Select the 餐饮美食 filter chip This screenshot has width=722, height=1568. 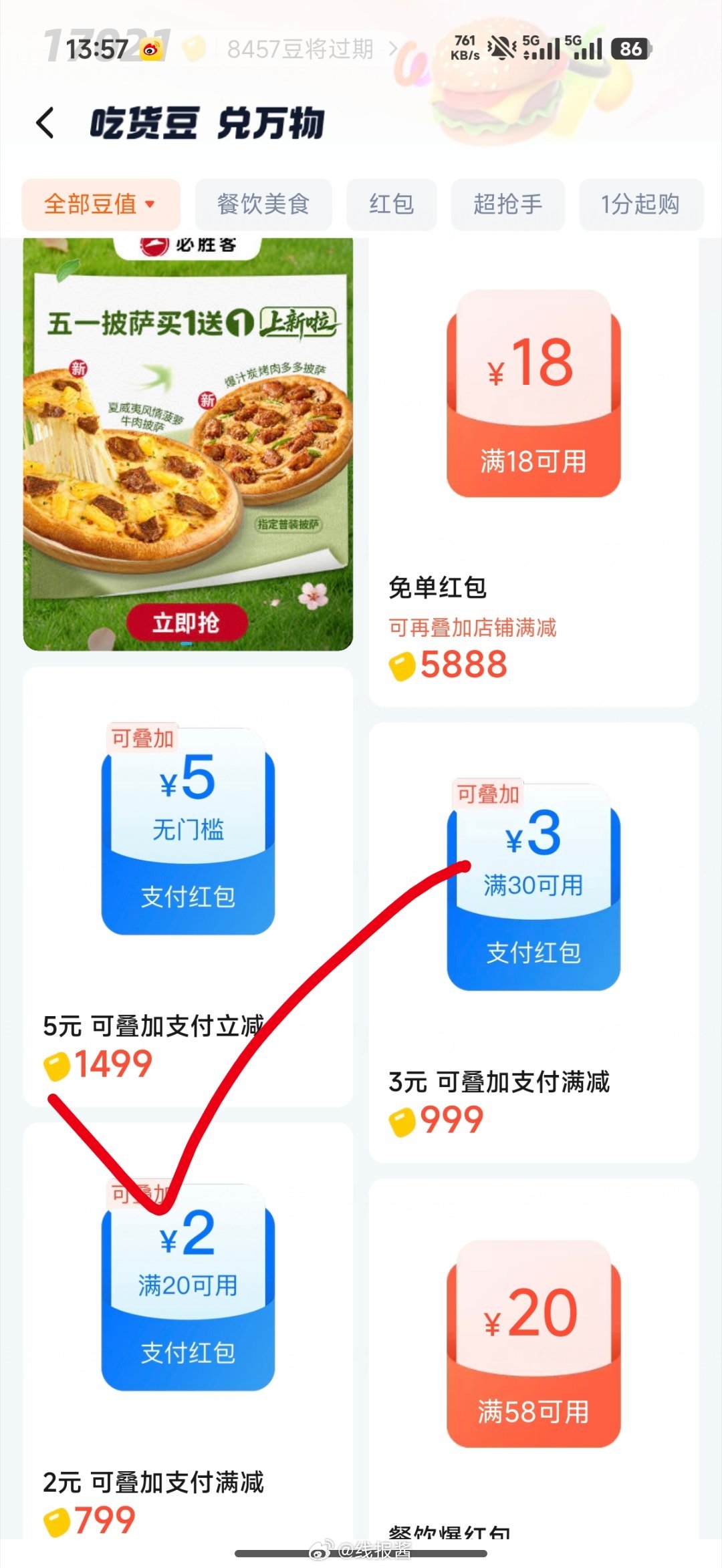click(263, 204)
